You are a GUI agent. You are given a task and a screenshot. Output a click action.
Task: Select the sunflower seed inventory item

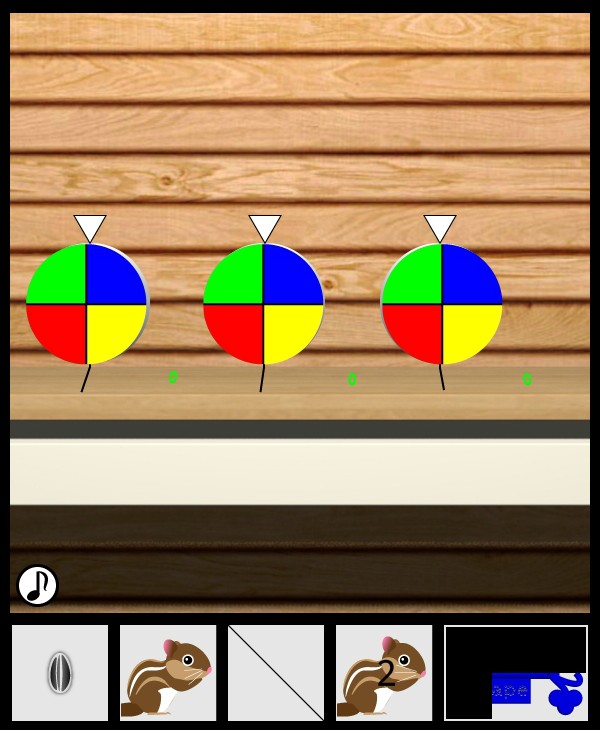coord(60,673)
